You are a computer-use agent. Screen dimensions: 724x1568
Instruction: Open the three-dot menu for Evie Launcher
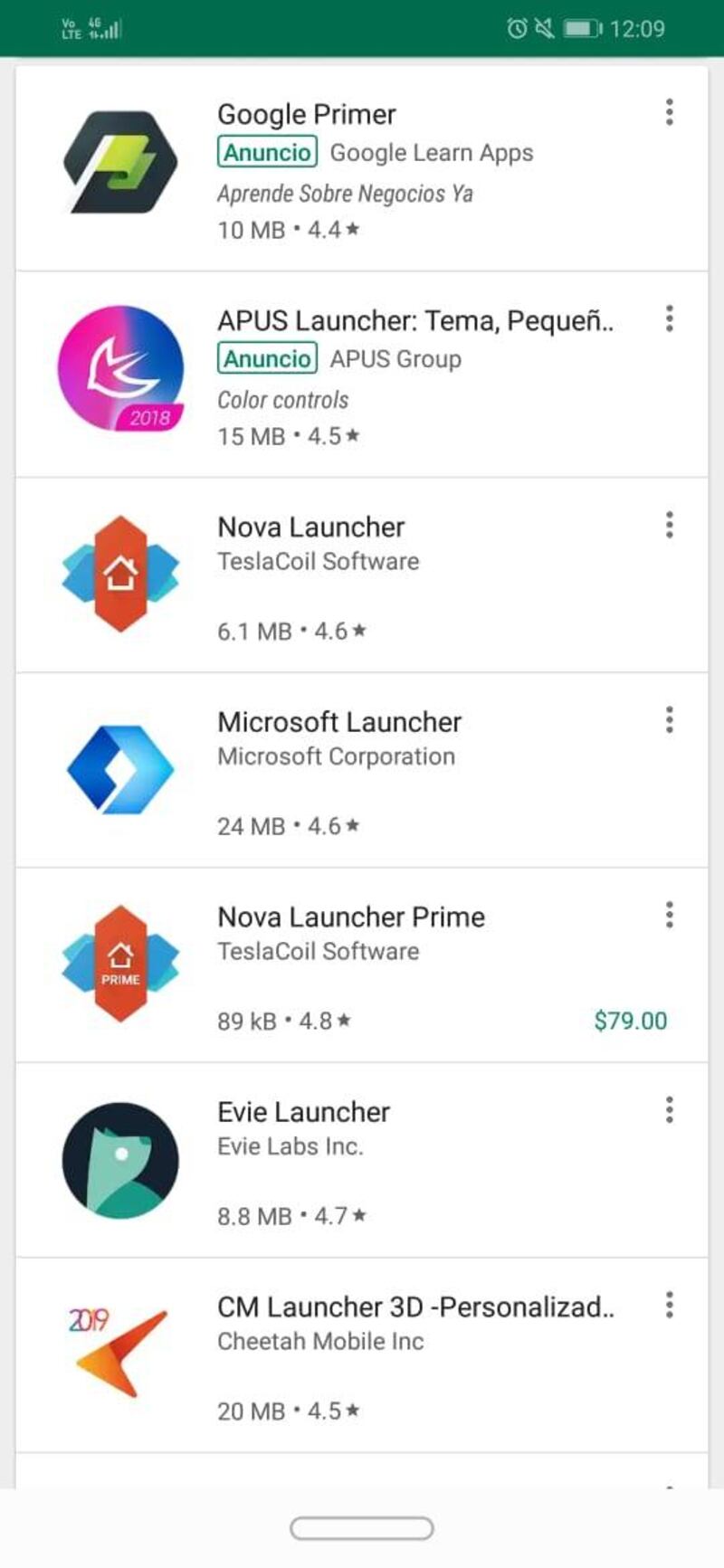click(x=669, y=1110)
